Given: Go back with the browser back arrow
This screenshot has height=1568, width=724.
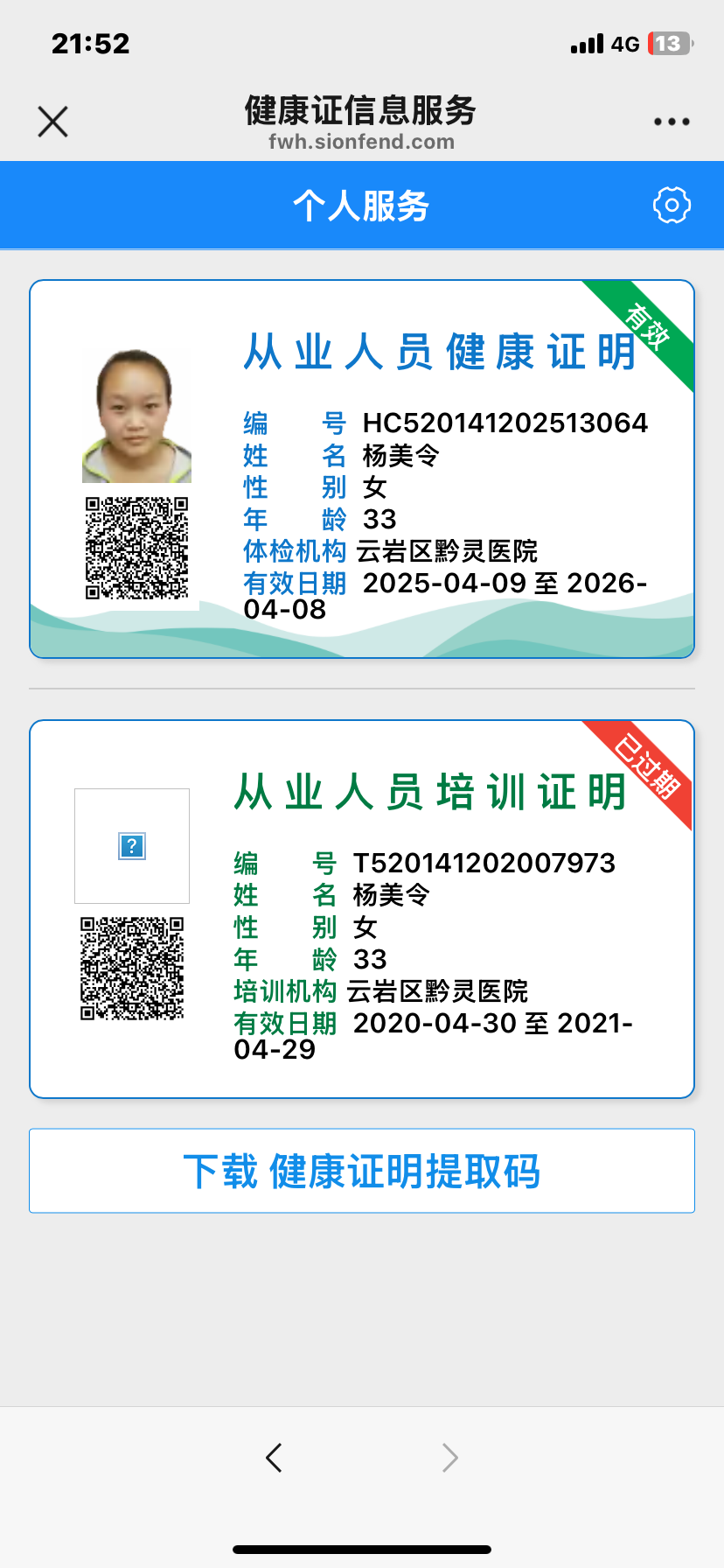Looking at the screenshot, I should (x=274, y=1458).
